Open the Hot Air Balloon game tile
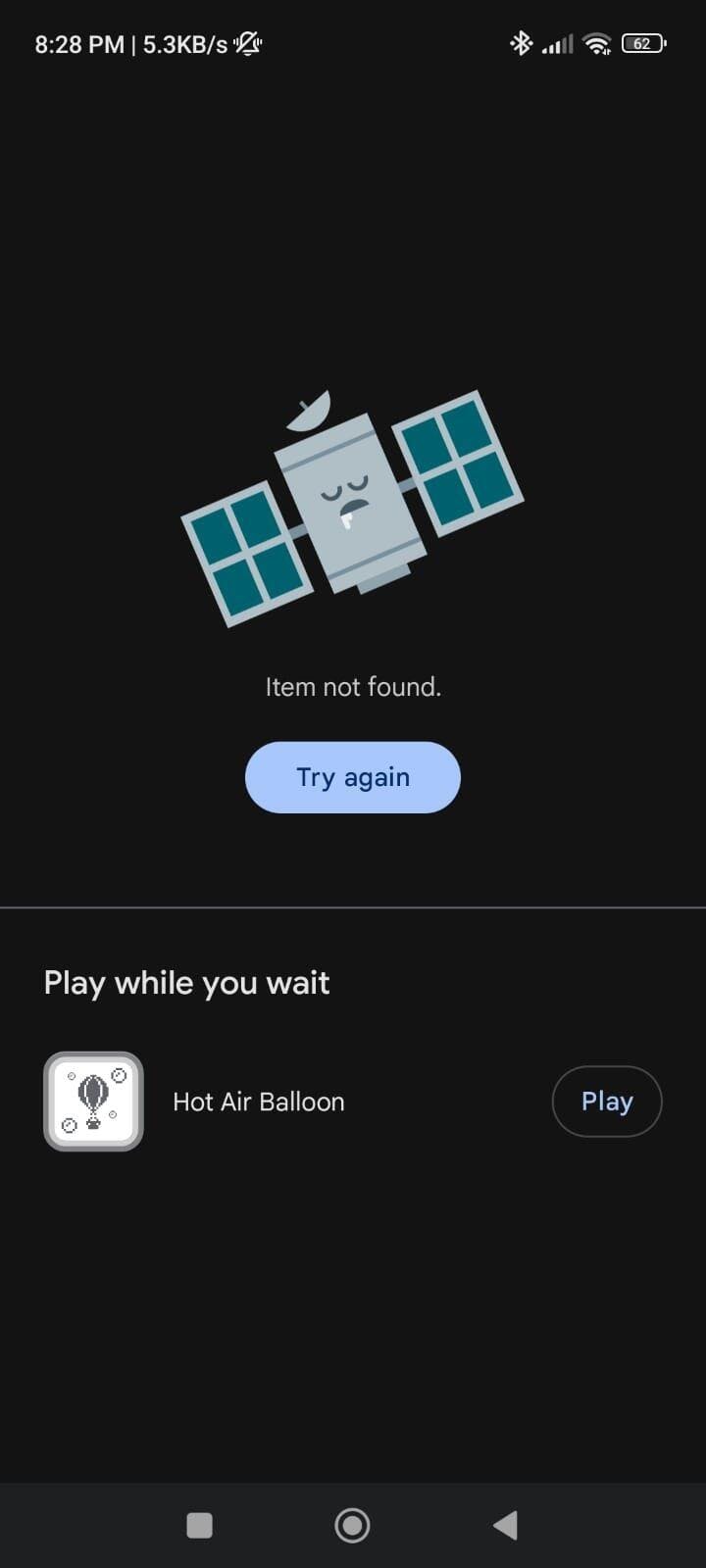706x1568 pixels. click(94, 1102)
